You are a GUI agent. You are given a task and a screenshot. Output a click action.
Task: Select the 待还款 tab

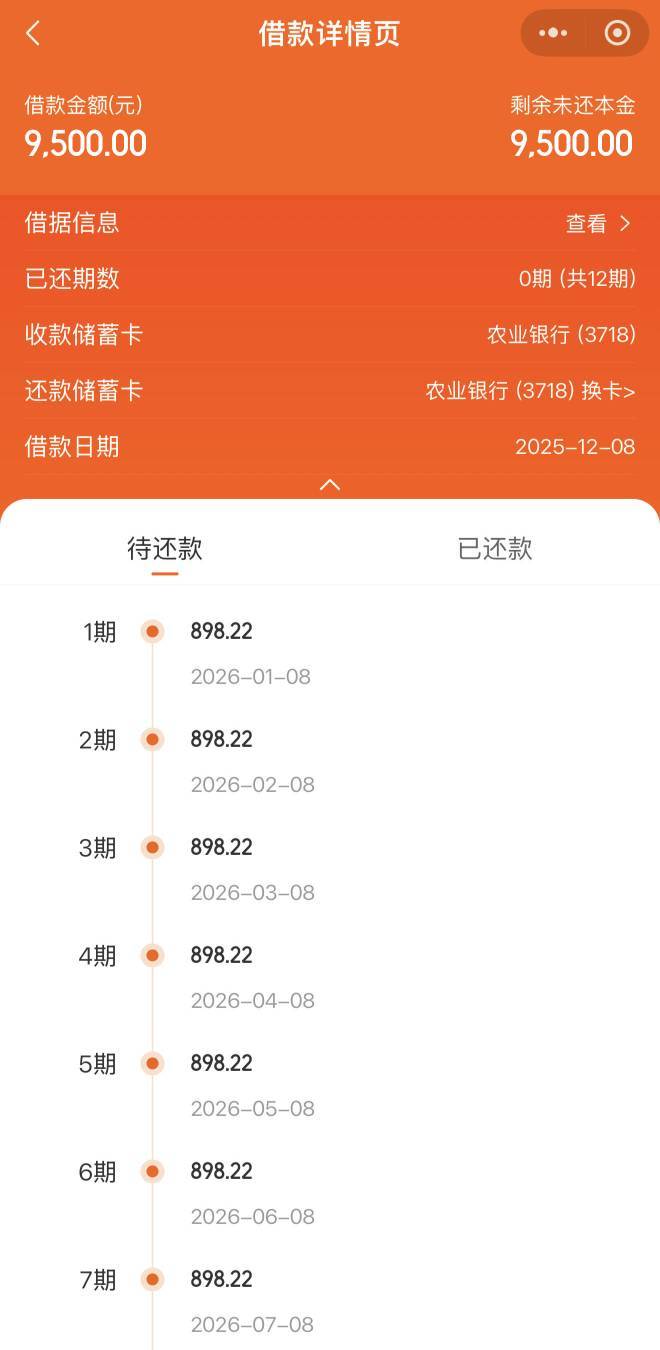coord(165,548)
